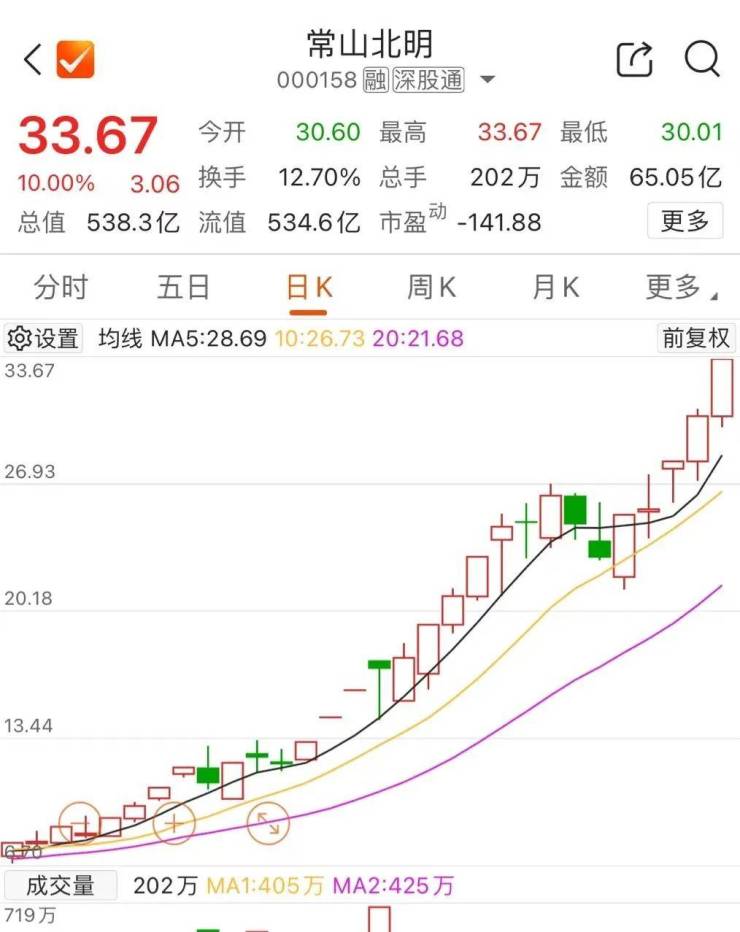Share this stock page
Image resolution: width=740 pixels, height=932 pixels.
point(634,60)
